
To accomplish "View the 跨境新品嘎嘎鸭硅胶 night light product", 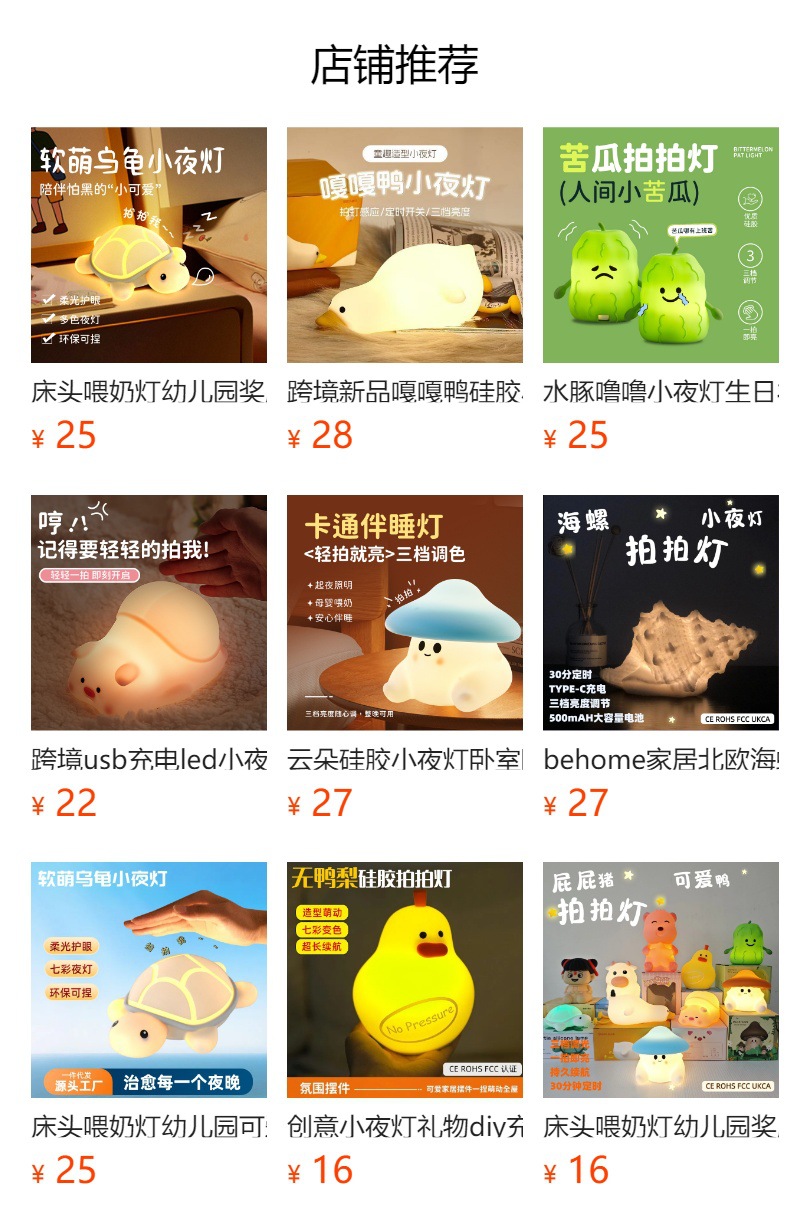I will (405, 245).
